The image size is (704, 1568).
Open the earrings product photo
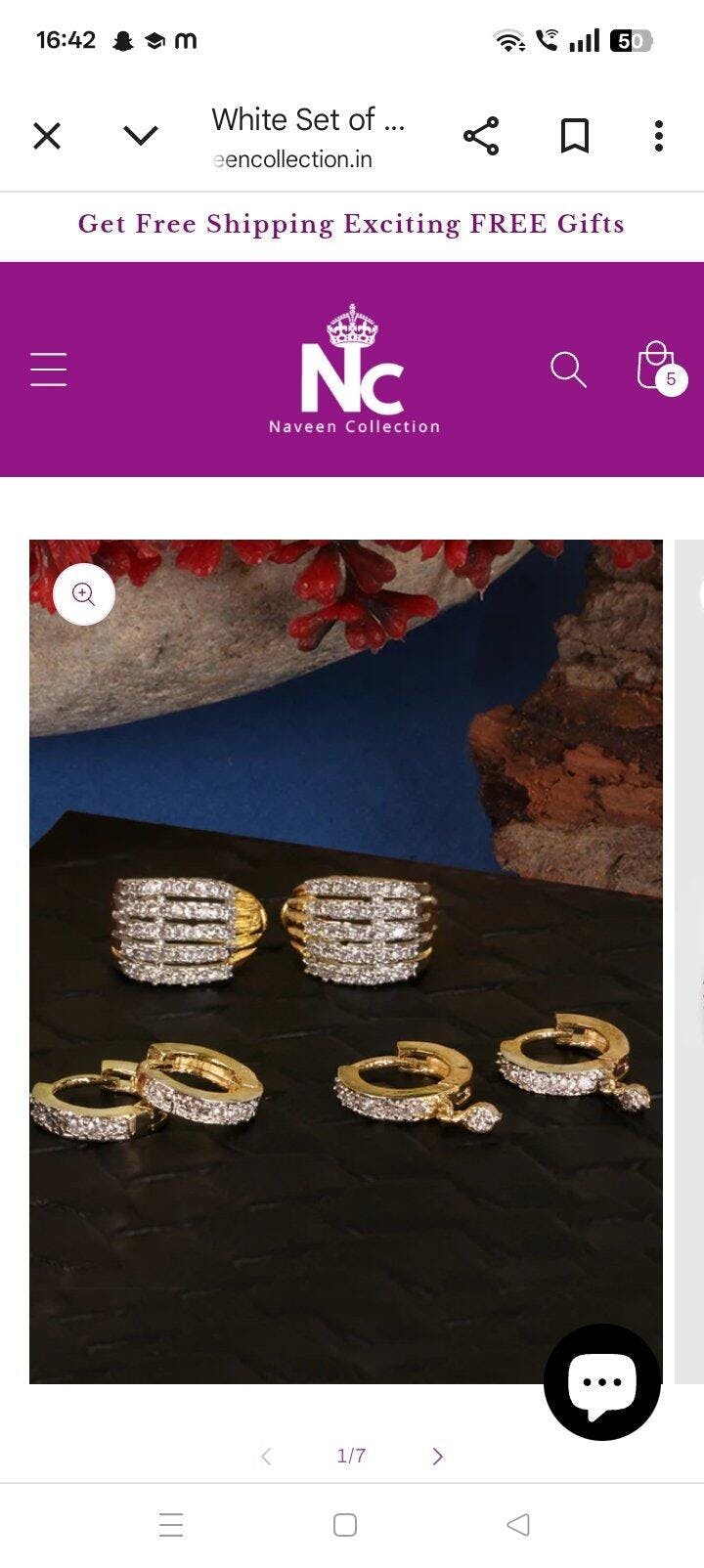(346, 961)
